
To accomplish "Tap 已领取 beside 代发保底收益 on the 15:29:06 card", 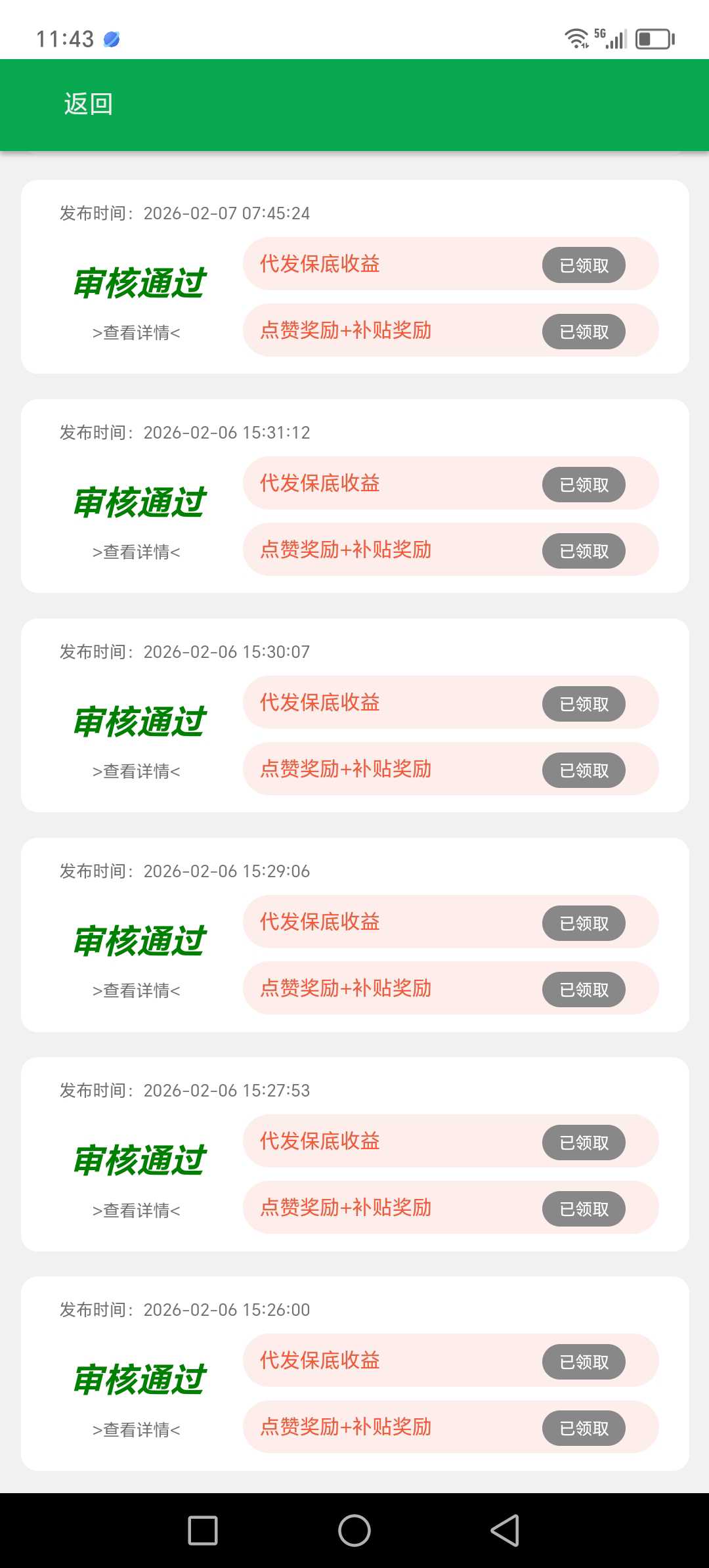I will click(584, 923).
